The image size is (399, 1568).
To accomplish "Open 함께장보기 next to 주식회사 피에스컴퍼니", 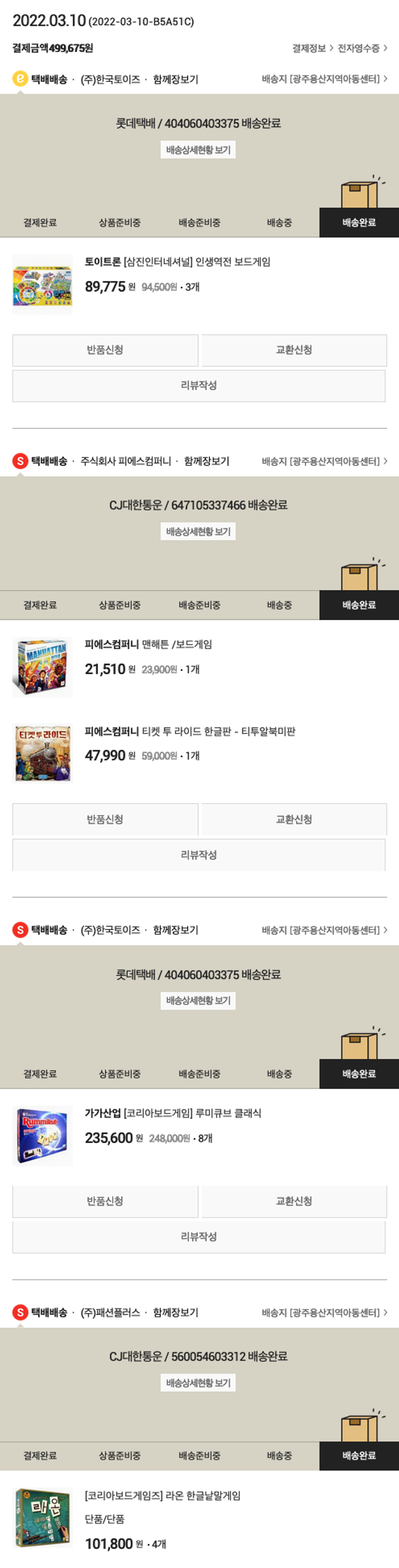I will 206,461.
